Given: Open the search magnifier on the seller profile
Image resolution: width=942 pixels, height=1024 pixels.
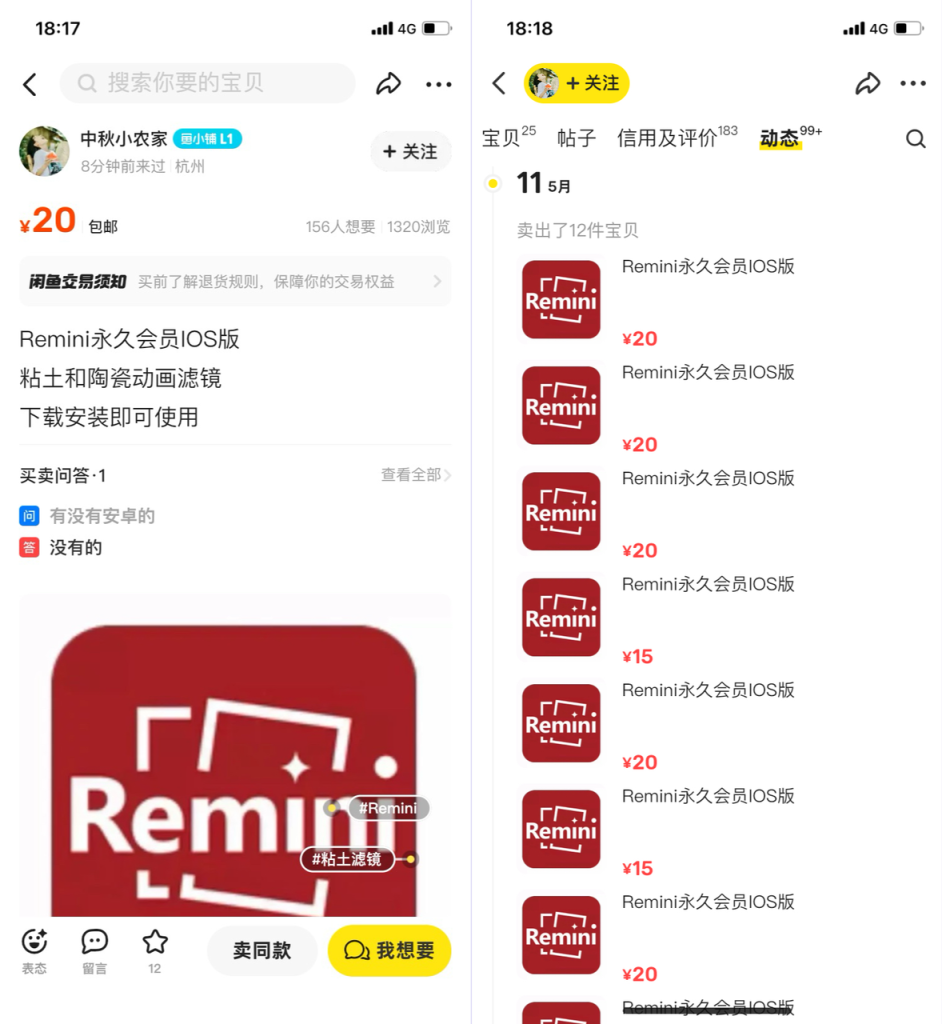Looking at the screenshot, I should 915,139.
